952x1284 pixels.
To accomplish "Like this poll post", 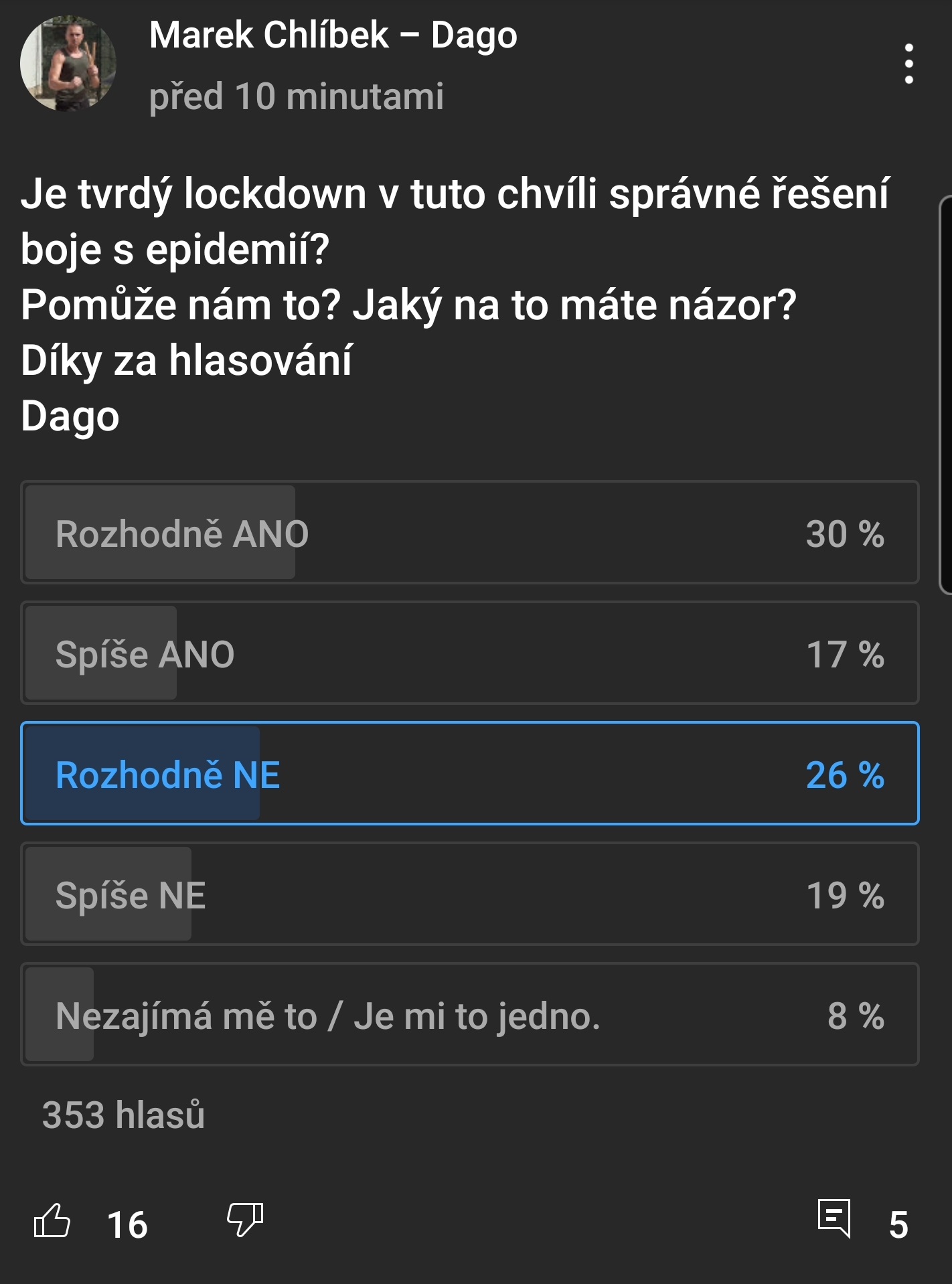I will coord(52,1221).
